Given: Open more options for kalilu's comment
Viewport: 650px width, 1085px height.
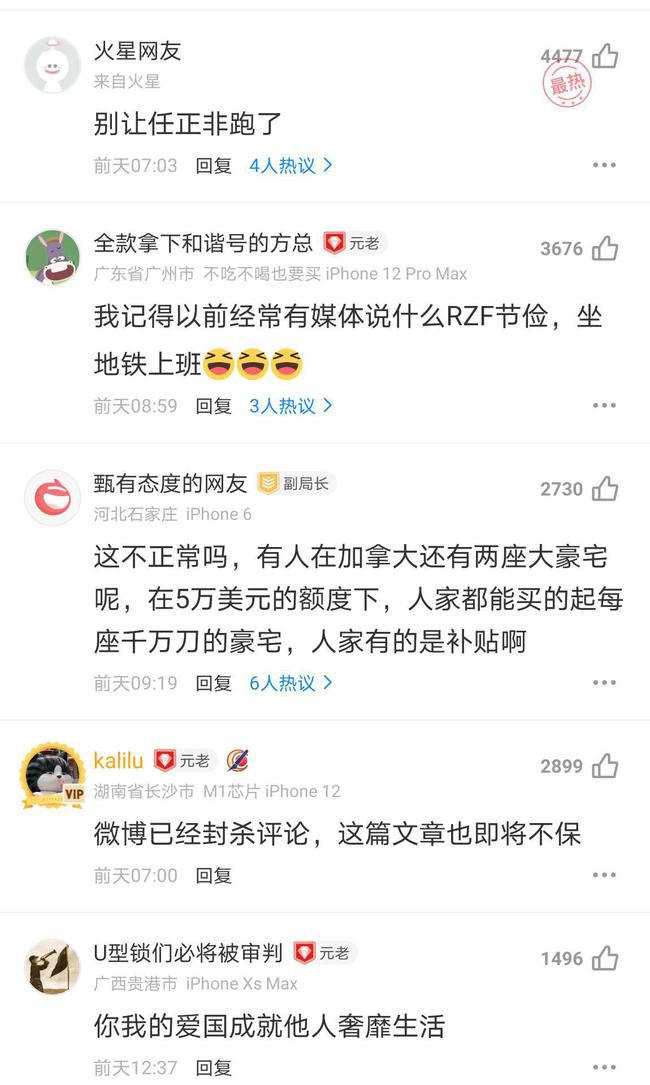Looking at the screenshot, I should pyautogui.click(x=604, y=875).
